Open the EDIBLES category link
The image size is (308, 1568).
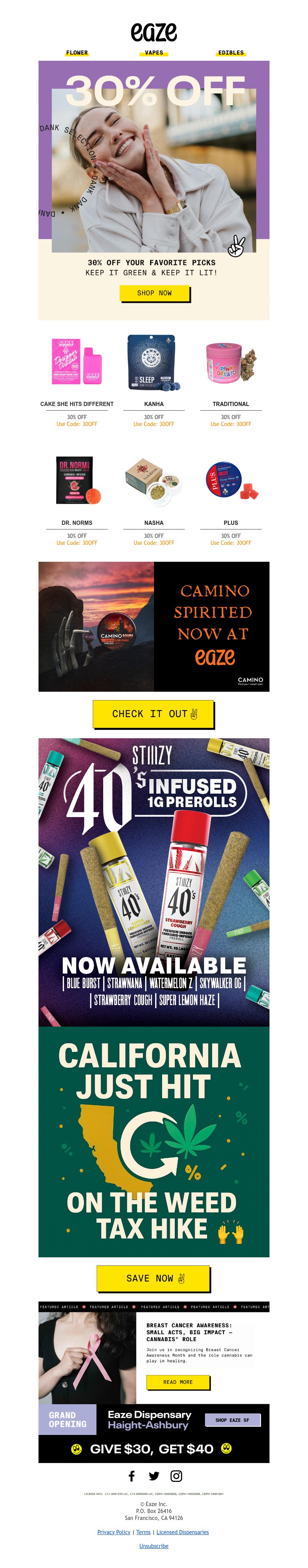[x=231, y=53]
